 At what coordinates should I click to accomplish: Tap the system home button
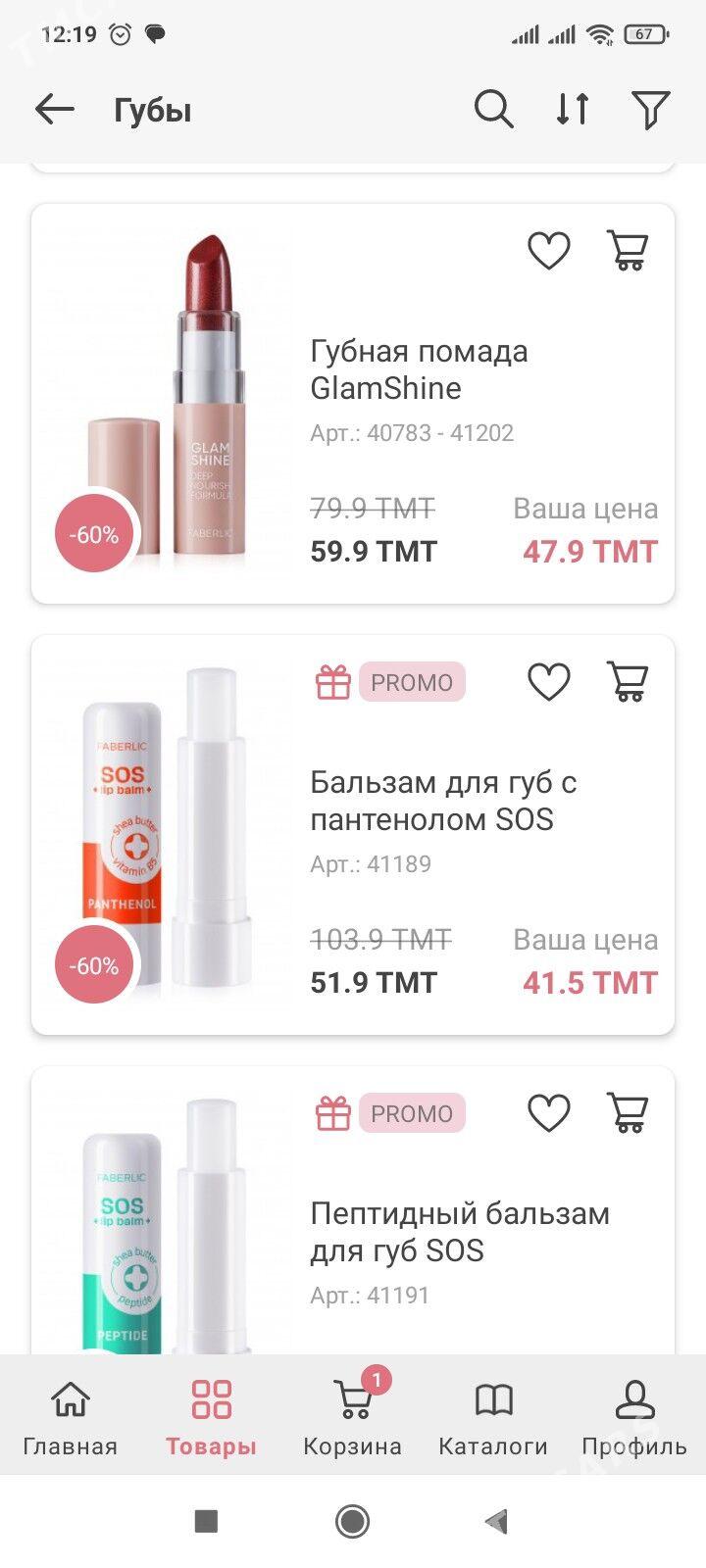[x=353, y=1521]
